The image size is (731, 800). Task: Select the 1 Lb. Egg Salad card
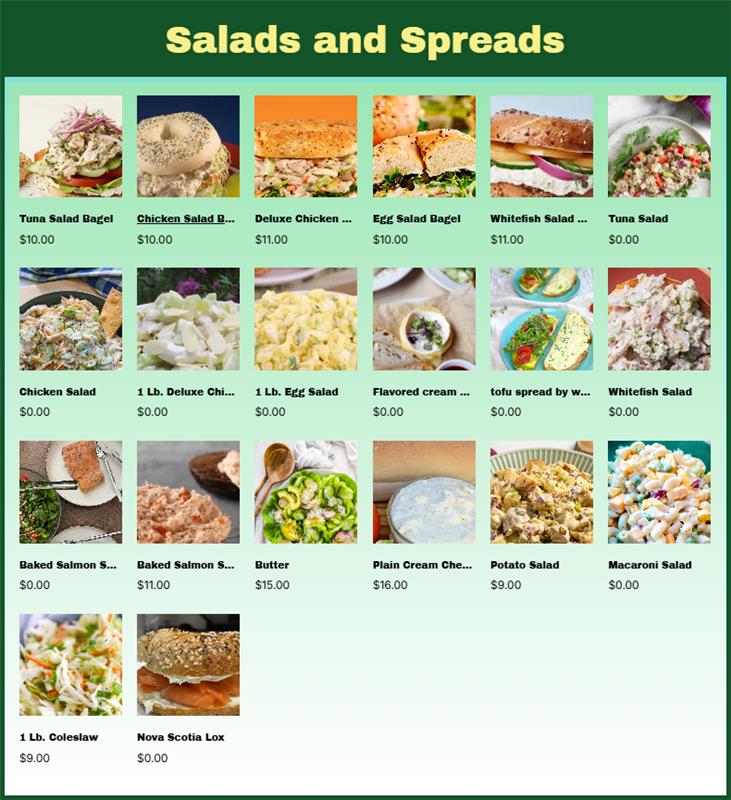[305, 319]
